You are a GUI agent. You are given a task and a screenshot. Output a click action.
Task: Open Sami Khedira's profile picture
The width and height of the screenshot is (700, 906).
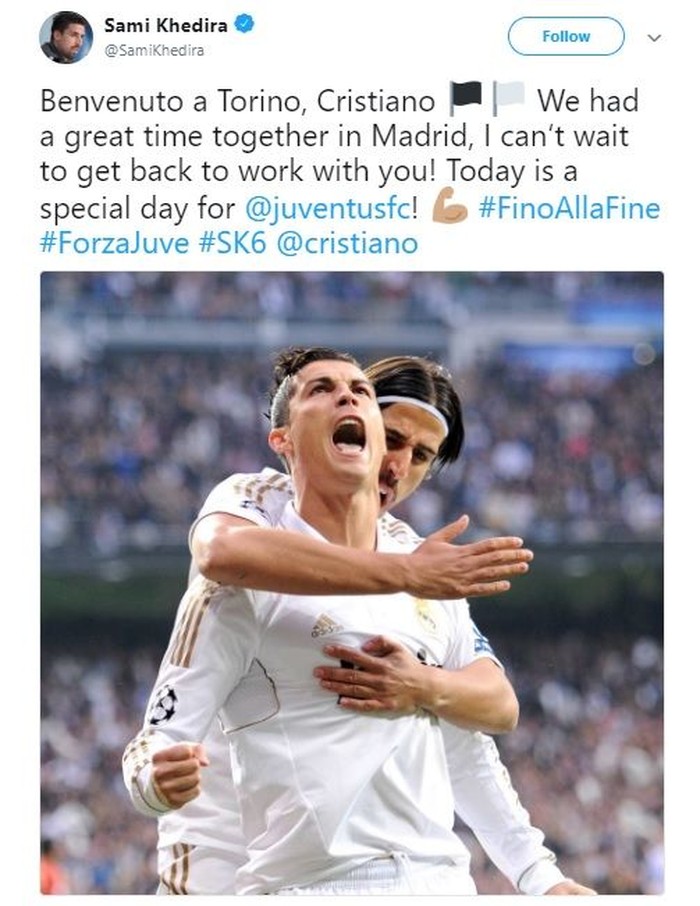click(65, 37)
